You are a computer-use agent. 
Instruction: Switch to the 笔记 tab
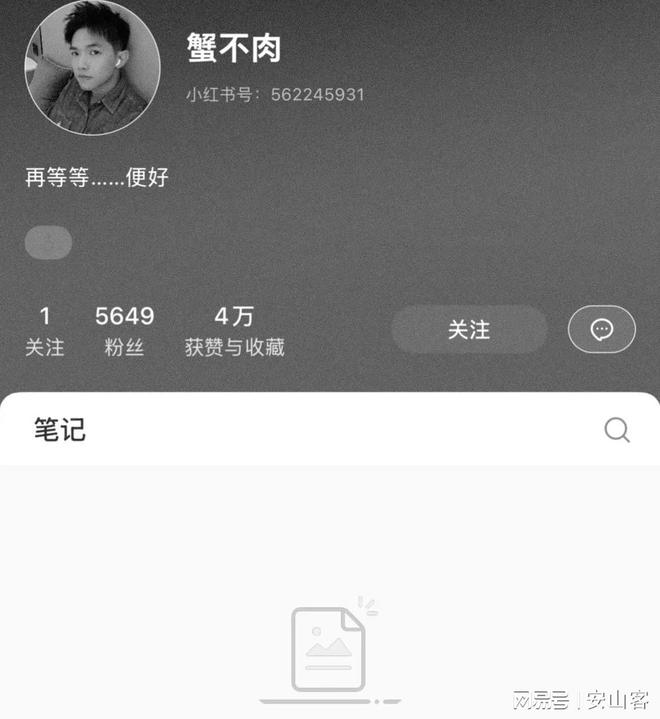tap(60, 430)
